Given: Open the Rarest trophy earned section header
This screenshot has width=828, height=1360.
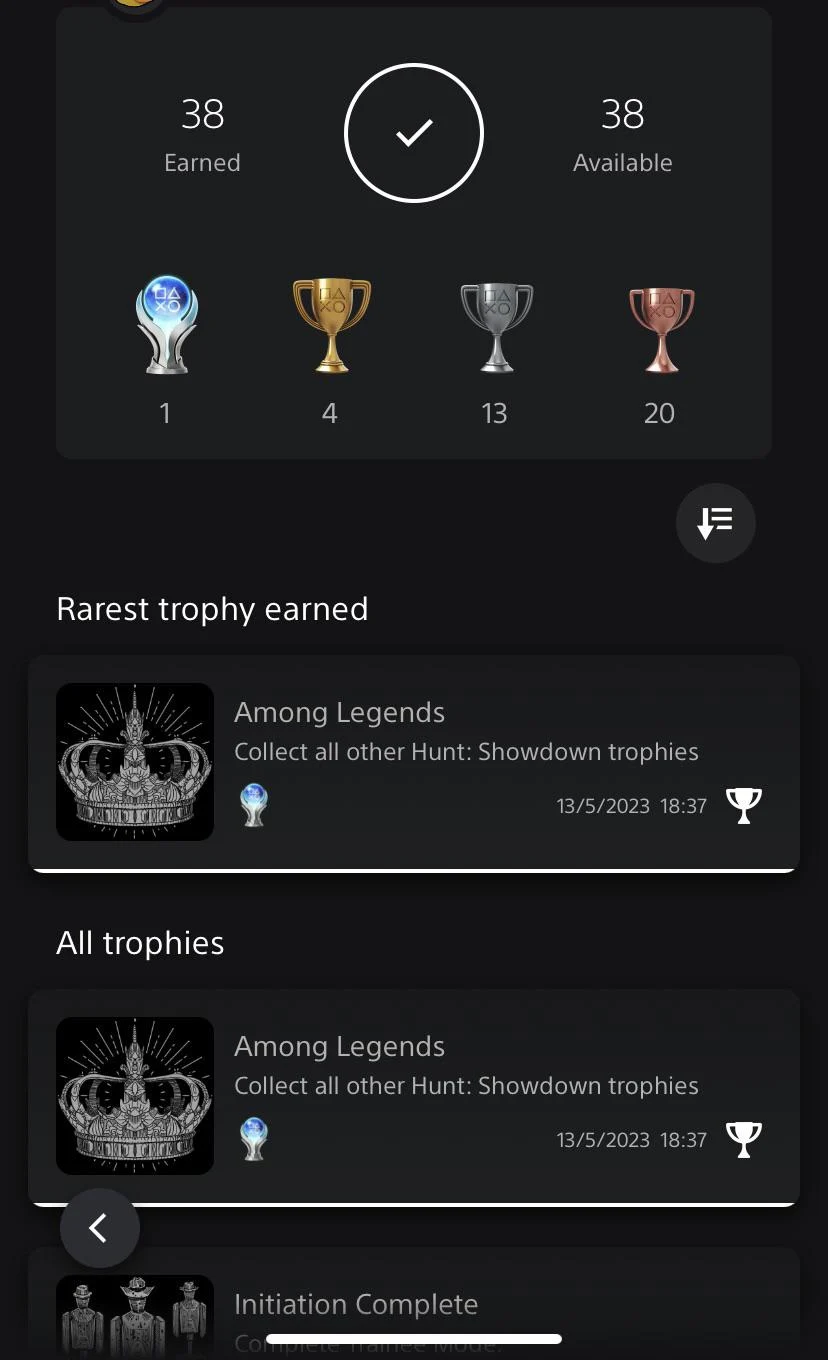Looking at the screenshot, I should [x=213, y=609].
